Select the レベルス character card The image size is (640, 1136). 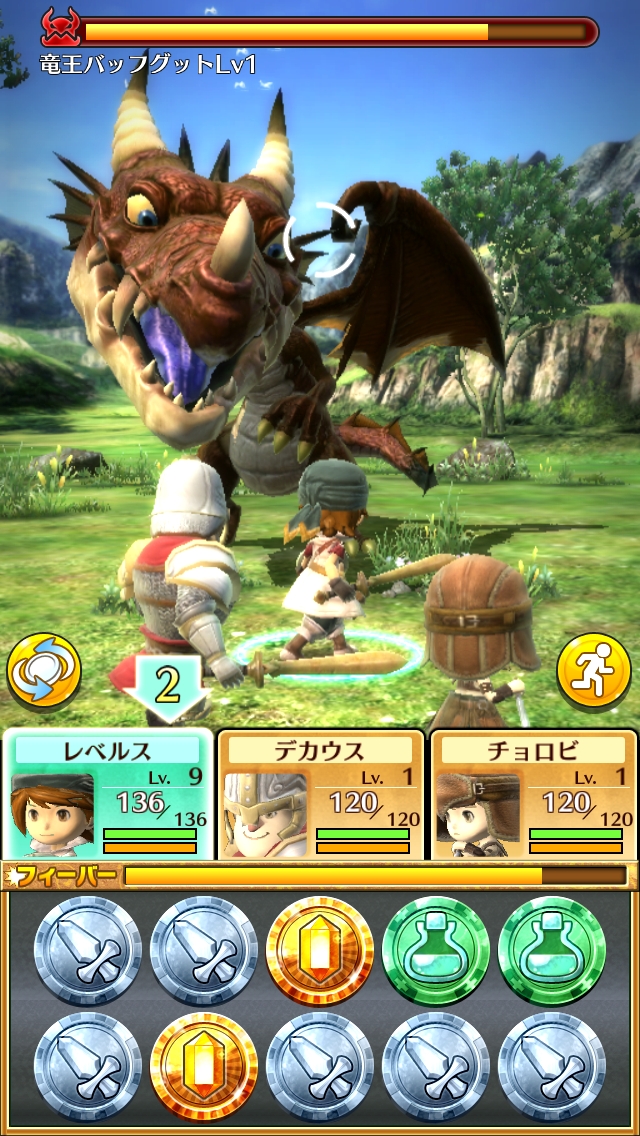pyautogui.click(x=108, y=794)
